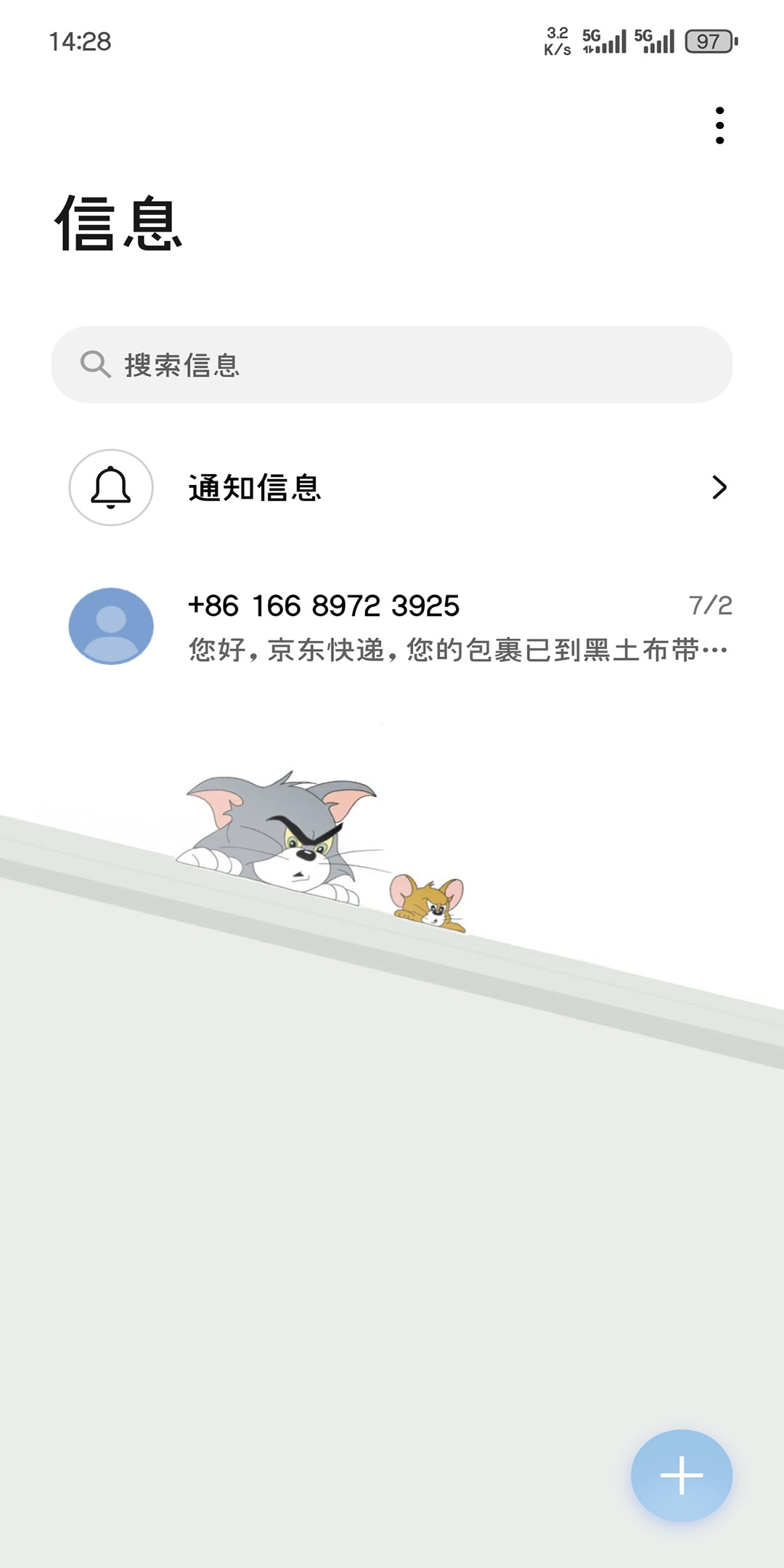
Task: Open the three-dot overflow menu
Action: [719, 126]
